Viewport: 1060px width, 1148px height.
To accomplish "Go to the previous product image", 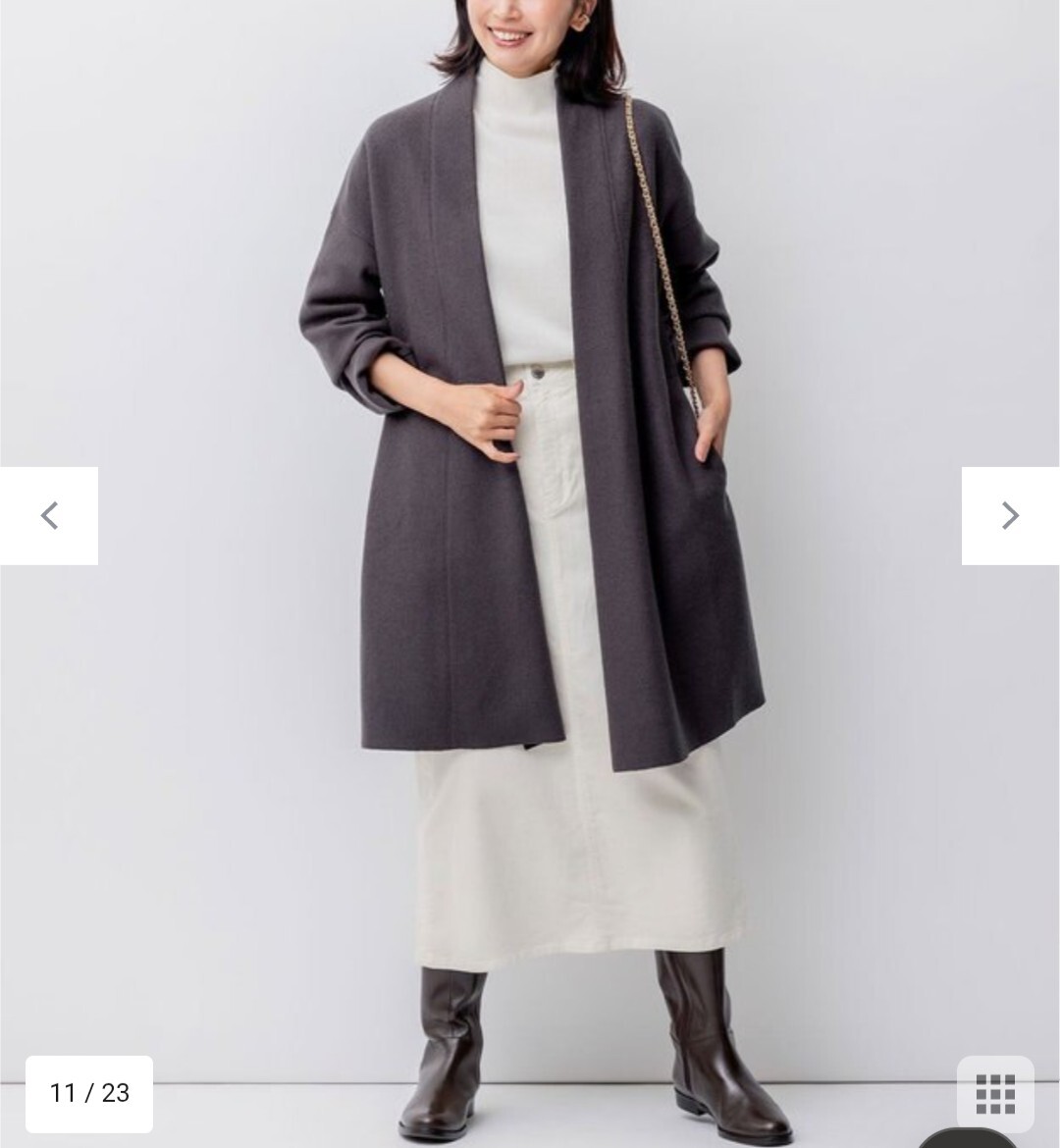I will [x=49, y=516].
